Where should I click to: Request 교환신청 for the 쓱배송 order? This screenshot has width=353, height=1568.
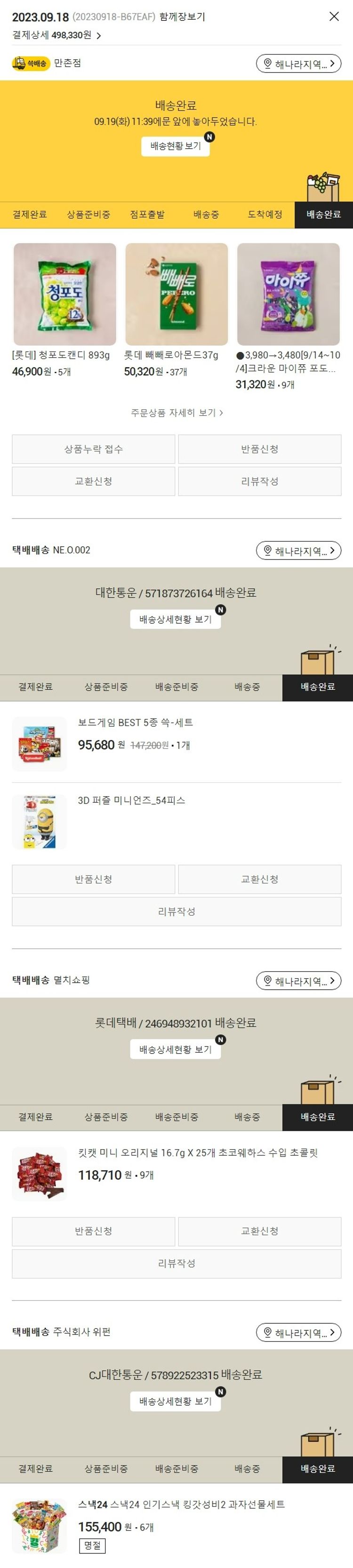pos(94,481)
